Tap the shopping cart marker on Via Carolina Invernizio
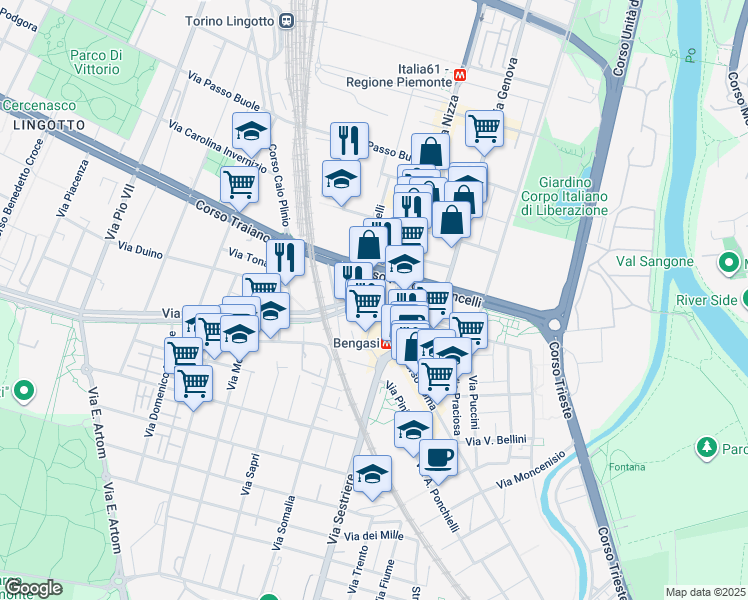Image resolution: width=748 pixels, height=600 pixels. (239, 187)
